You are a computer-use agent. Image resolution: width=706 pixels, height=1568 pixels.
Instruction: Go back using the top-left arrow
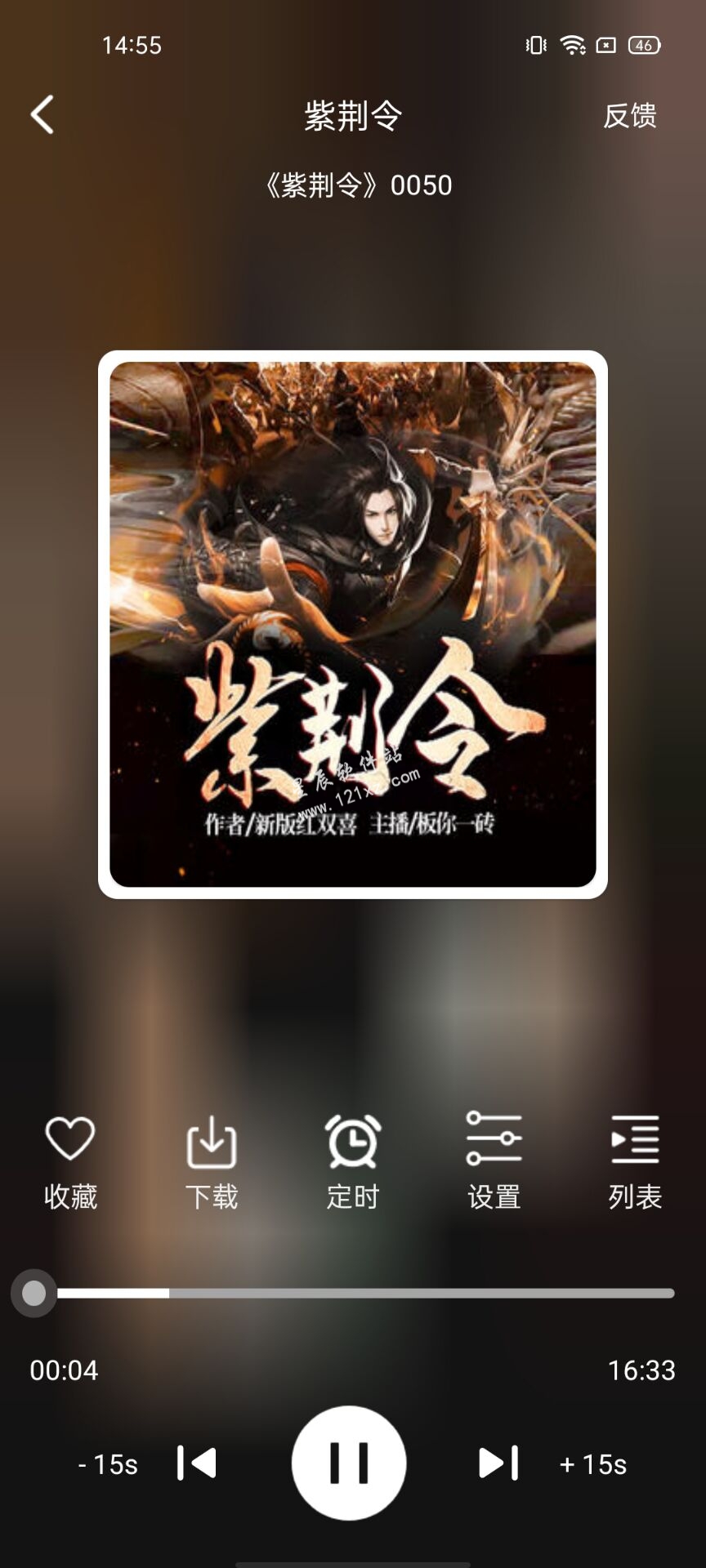point(42,114)
